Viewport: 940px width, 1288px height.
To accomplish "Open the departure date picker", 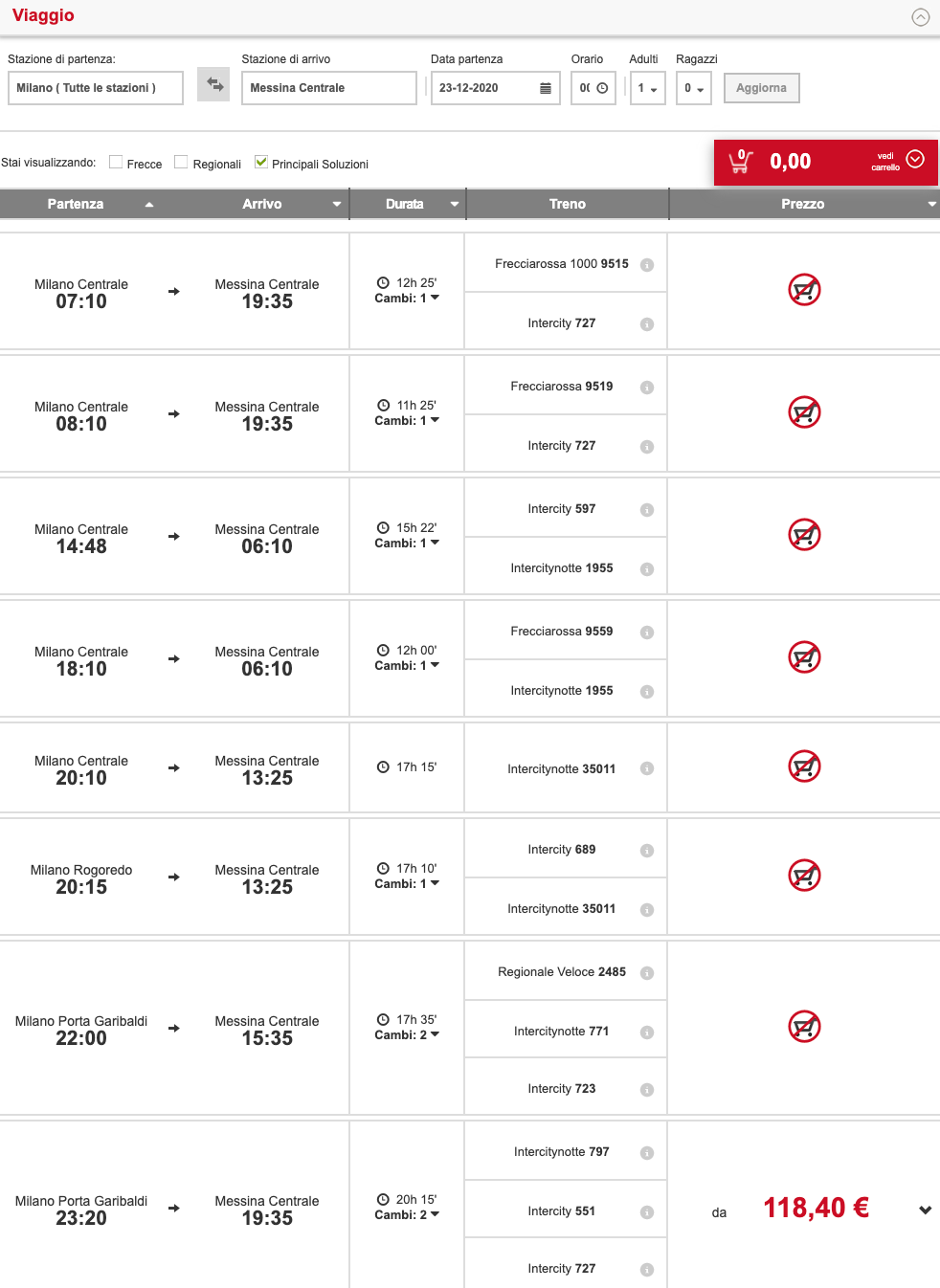I will tap(545, 88).
